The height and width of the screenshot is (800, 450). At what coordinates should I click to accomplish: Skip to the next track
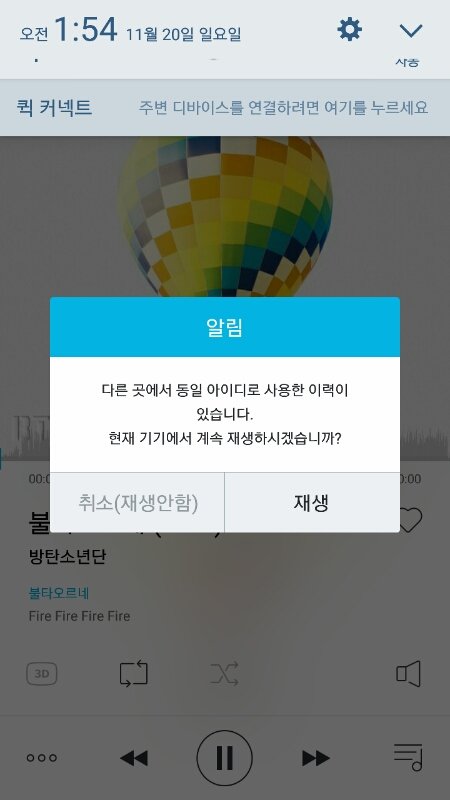click(316, 758)
